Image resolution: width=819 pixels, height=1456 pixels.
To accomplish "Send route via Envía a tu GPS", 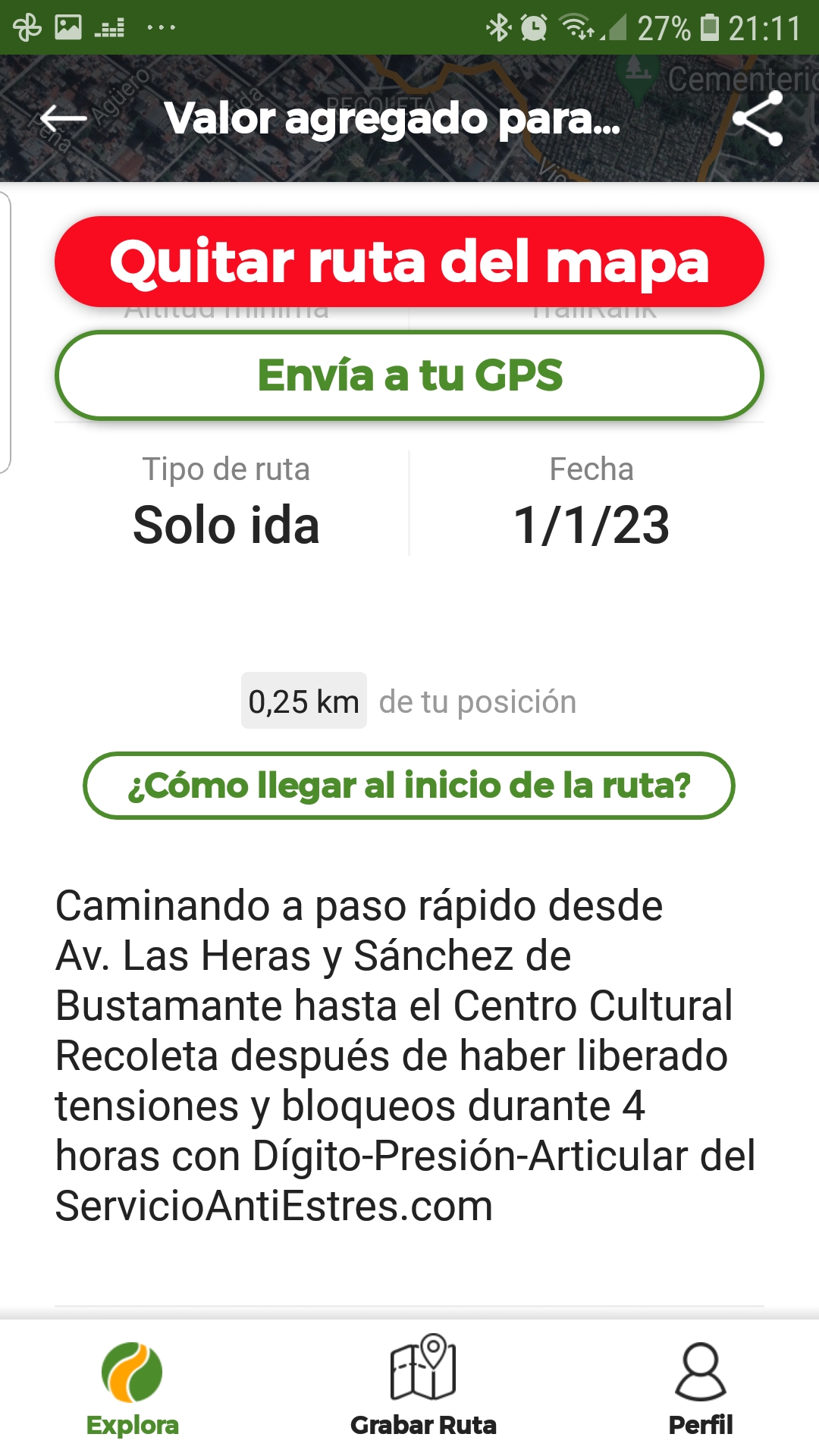I will [x=409, y=375].
